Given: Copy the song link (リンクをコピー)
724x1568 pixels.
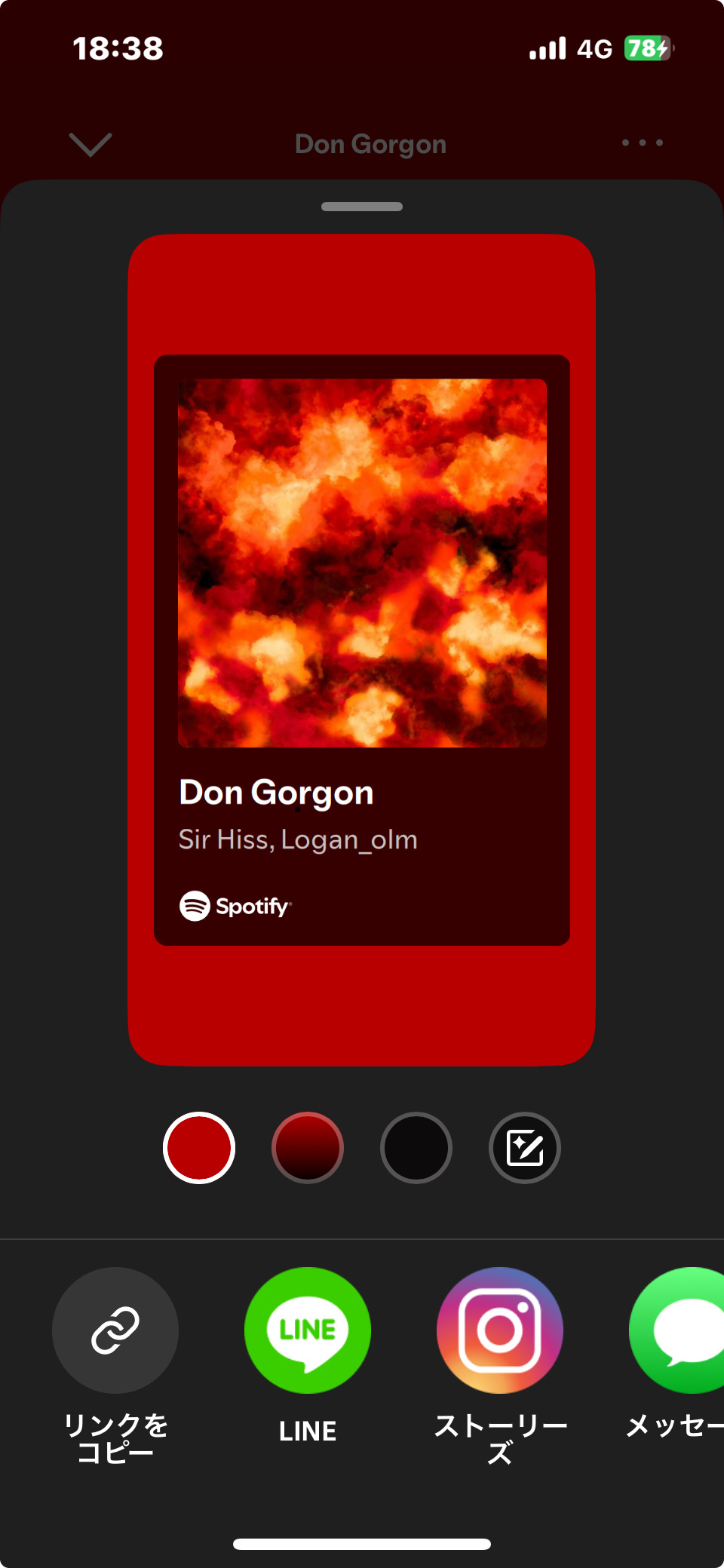Looking at the screenshot, I should (115, 1330).
